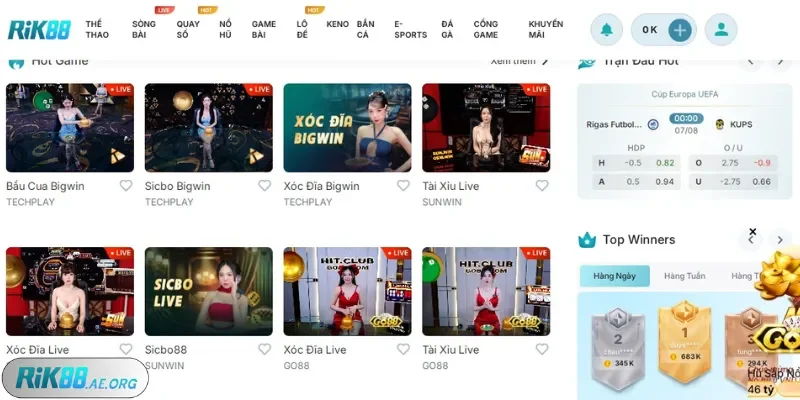Switch to the Lô Đề section
This screenshot has width=800, height=400.
[x=302, y=29]
